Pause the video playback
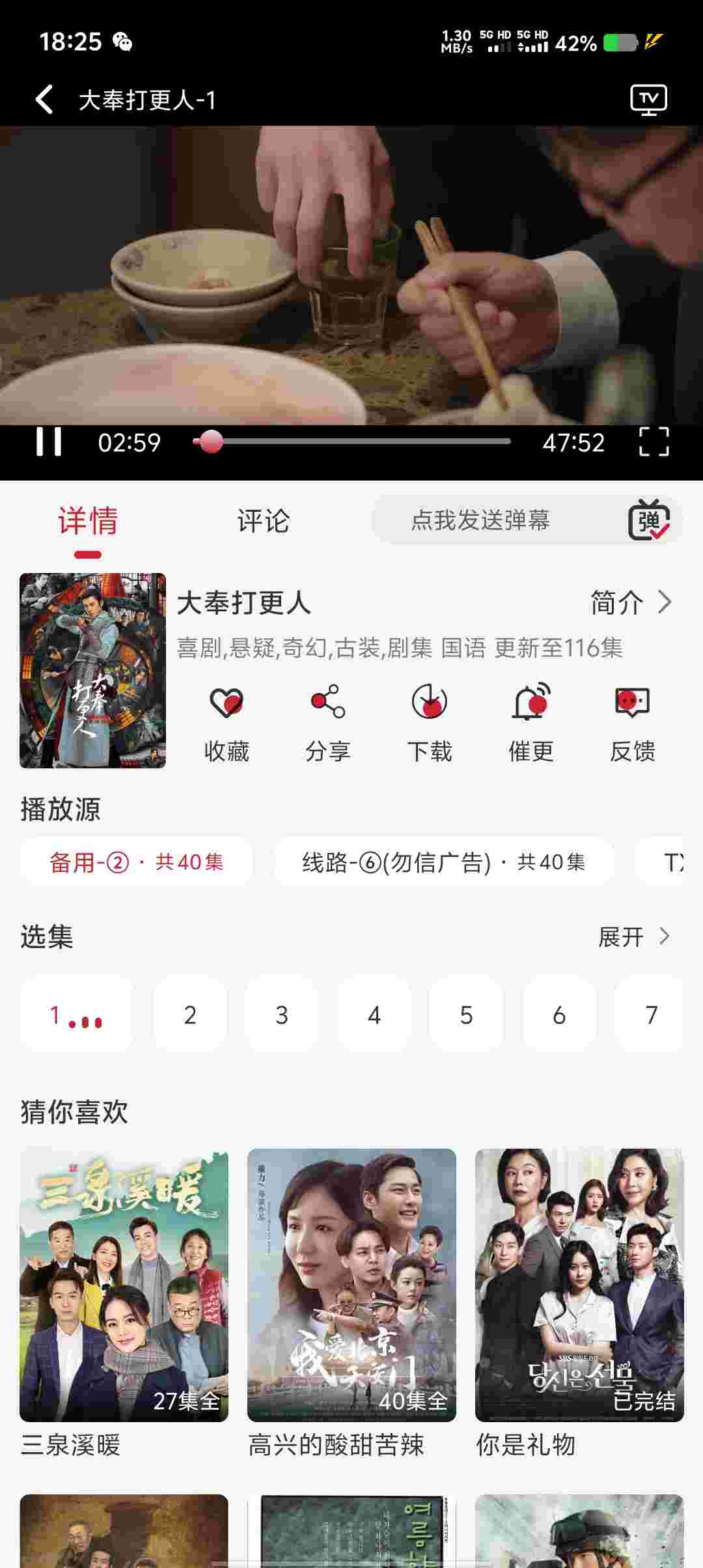 coord(49,442)
